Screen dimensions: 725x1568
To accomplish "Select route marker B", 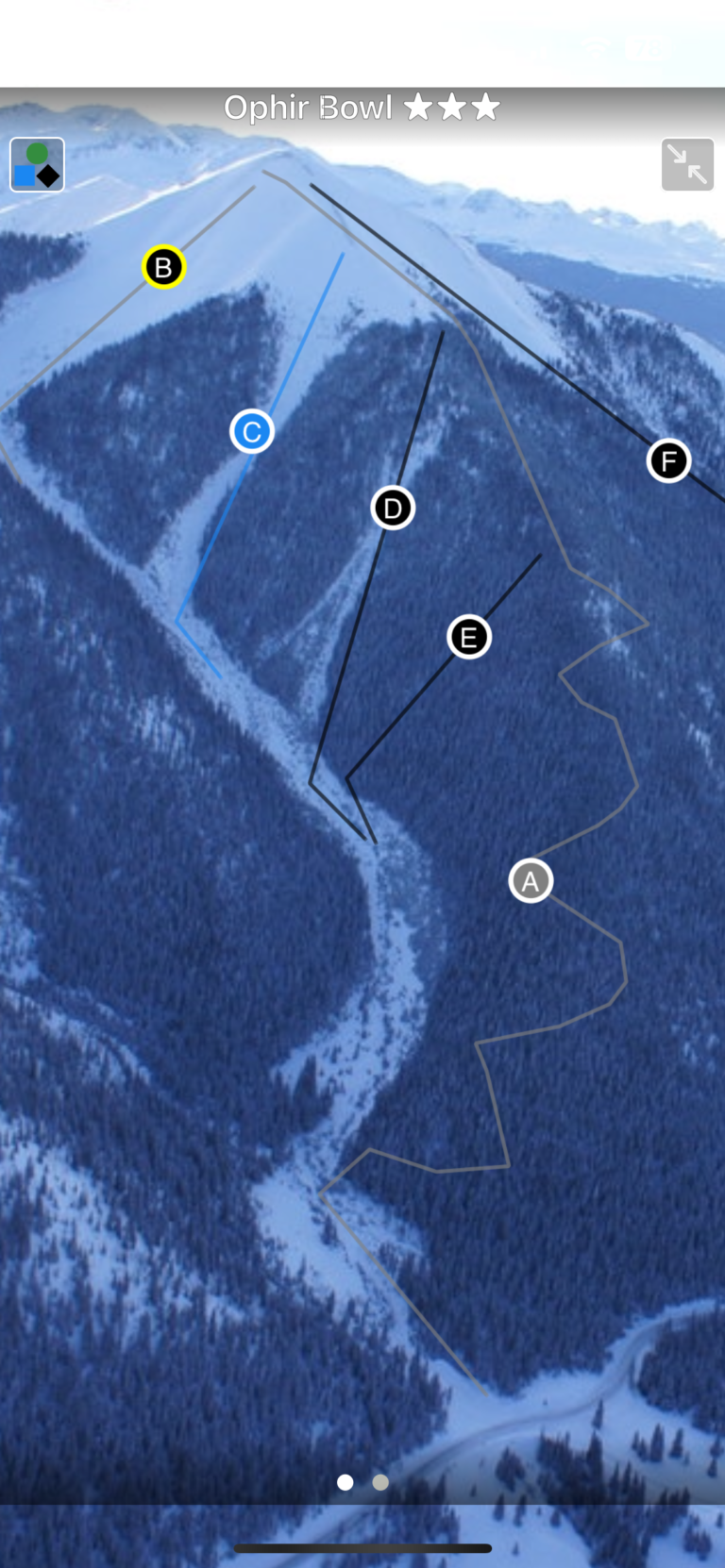I will point(163,267).
